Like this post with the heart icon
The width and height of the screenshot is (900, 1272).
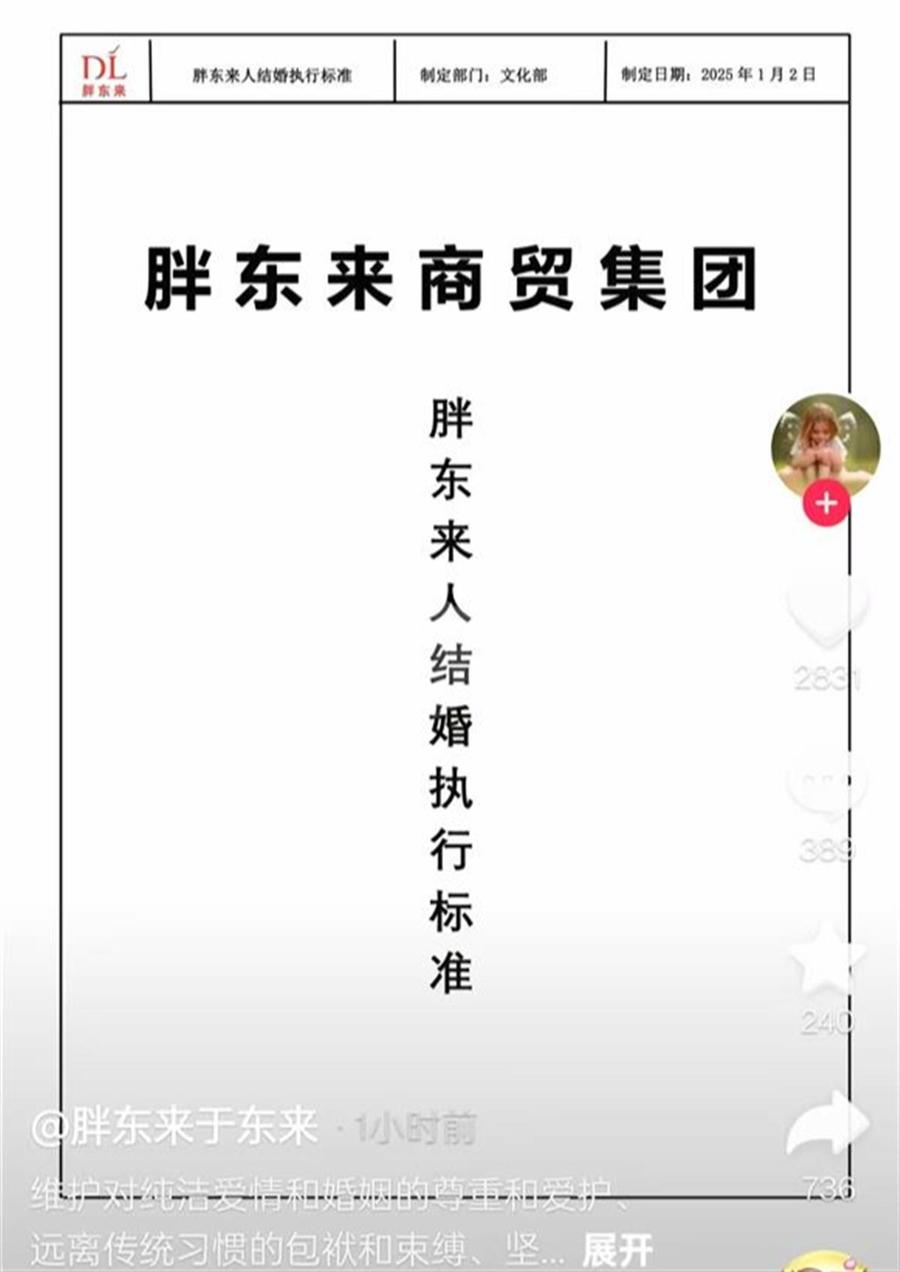pos(827,611)
